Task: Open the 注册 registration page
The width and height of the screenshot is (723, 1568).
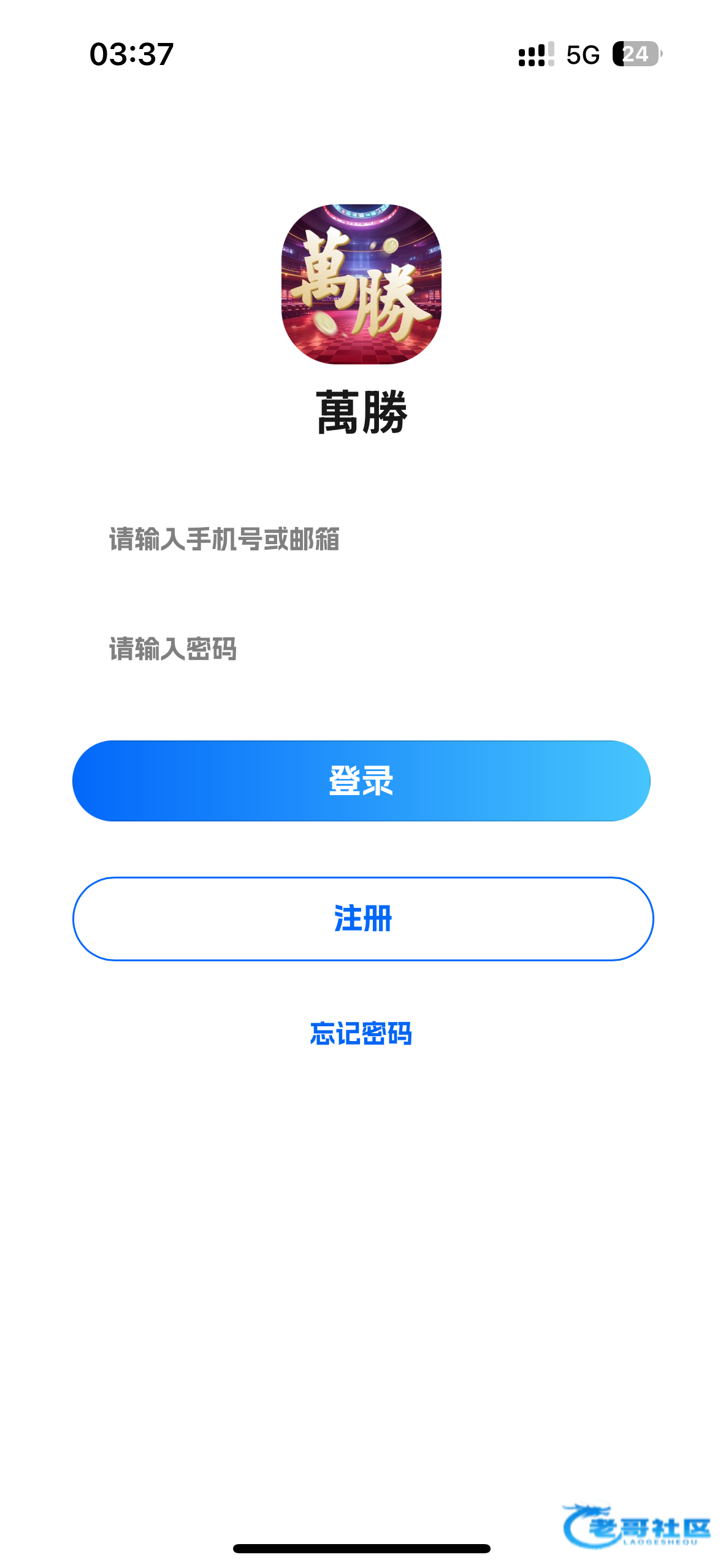Action: pyautogui.click(x=362, y=918)
